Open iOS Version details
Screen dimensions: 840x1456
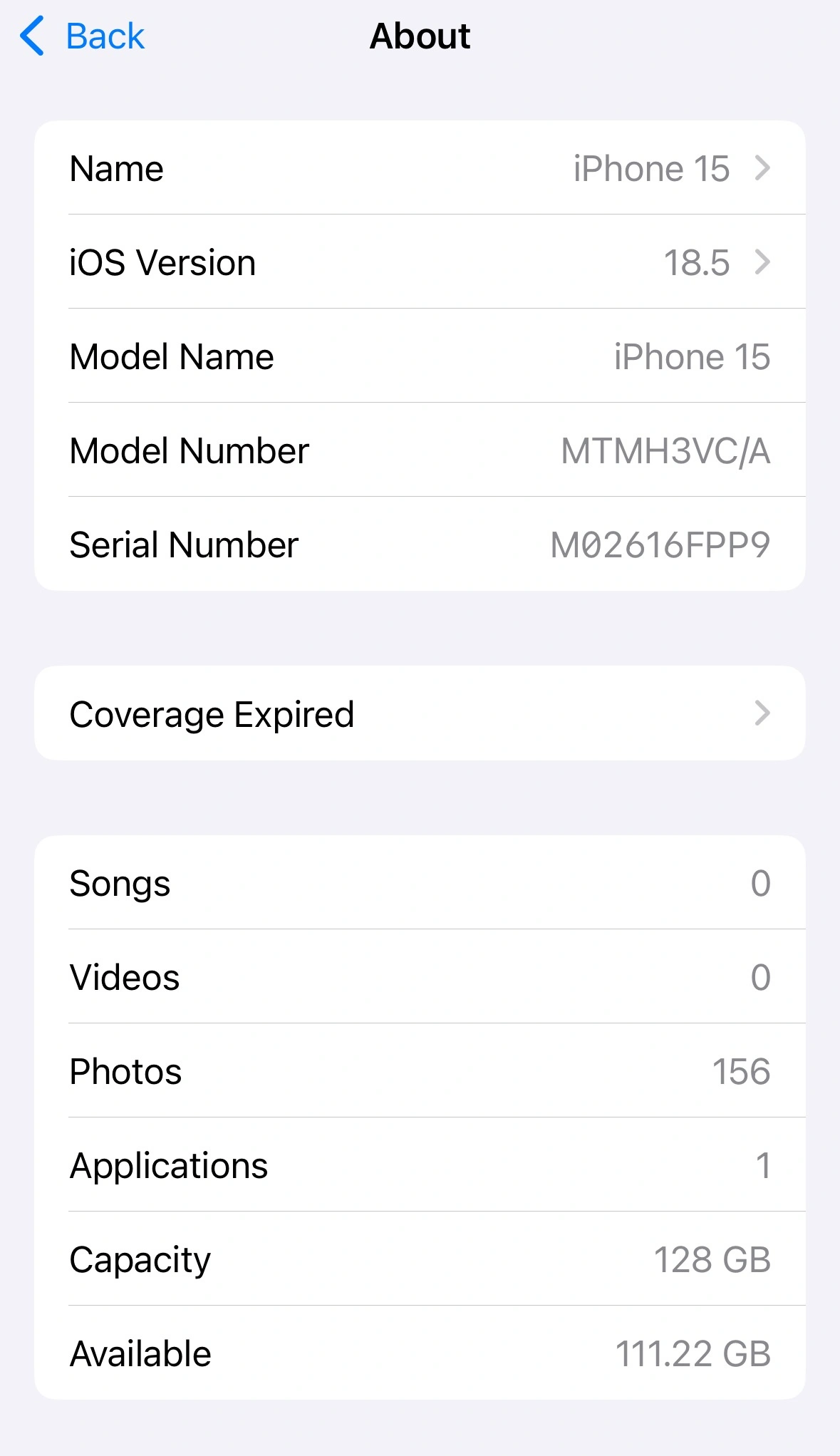(420, 262)
